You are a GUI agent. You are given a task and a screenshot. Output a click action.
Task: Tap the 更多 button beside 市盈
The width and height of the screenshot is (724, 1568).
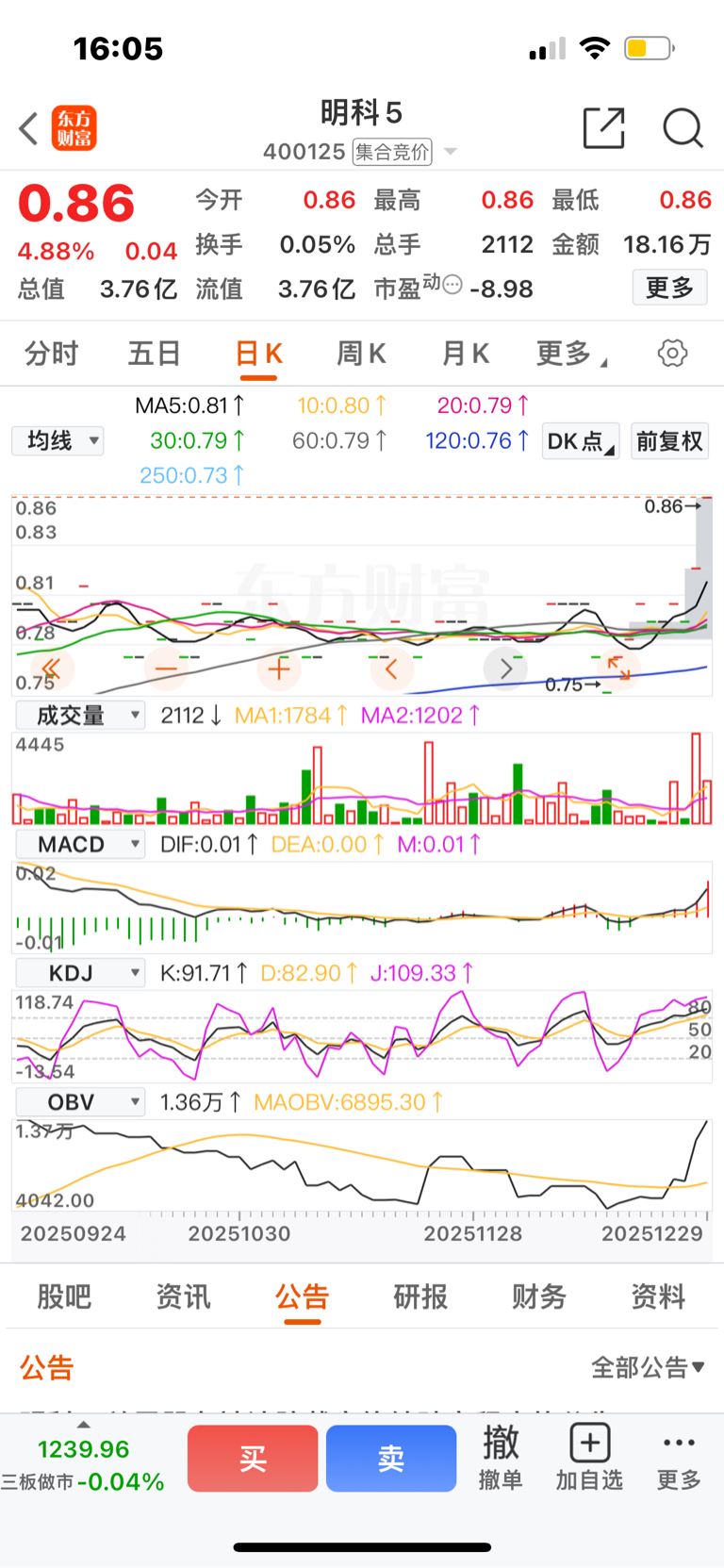pos(669,288)
